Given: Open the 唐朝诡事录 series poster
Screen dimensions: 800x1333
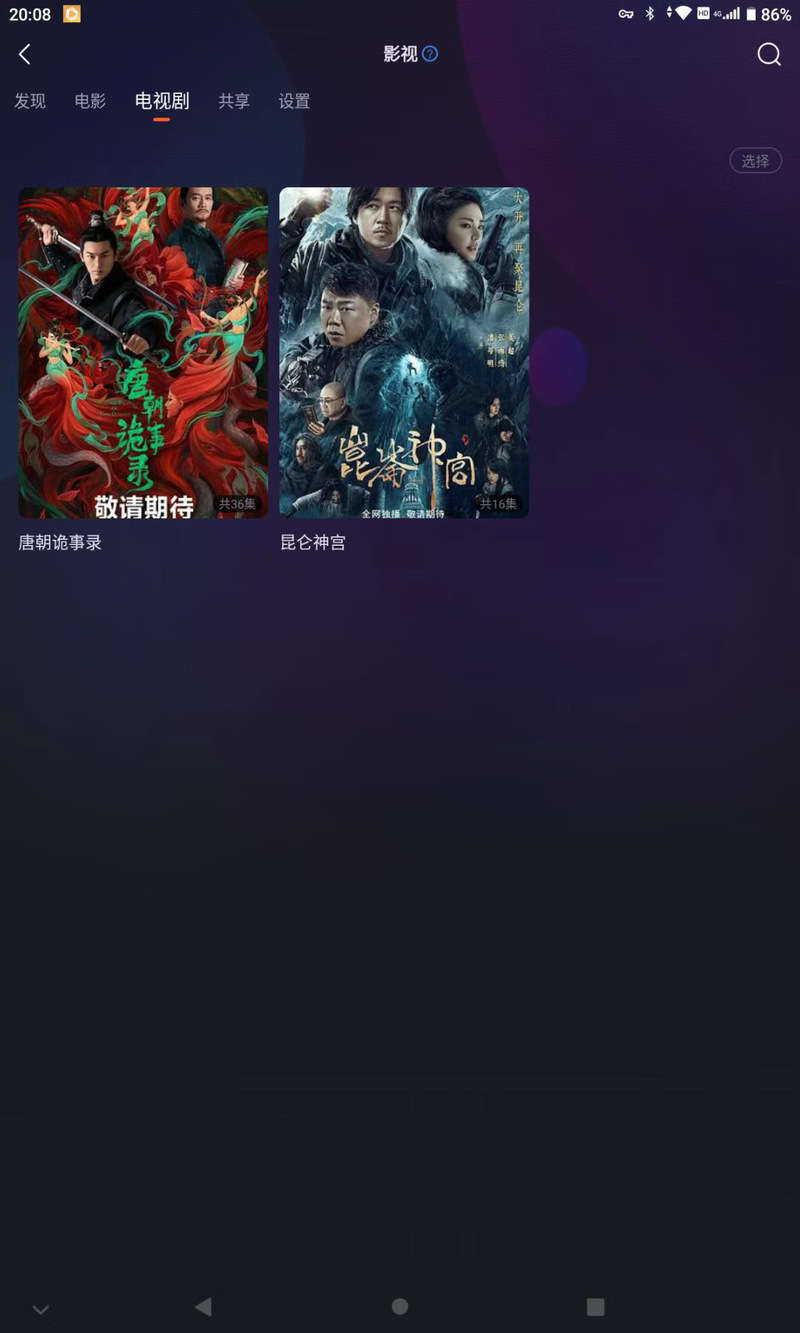Looking at the screenshot, I should pos(143,353).
